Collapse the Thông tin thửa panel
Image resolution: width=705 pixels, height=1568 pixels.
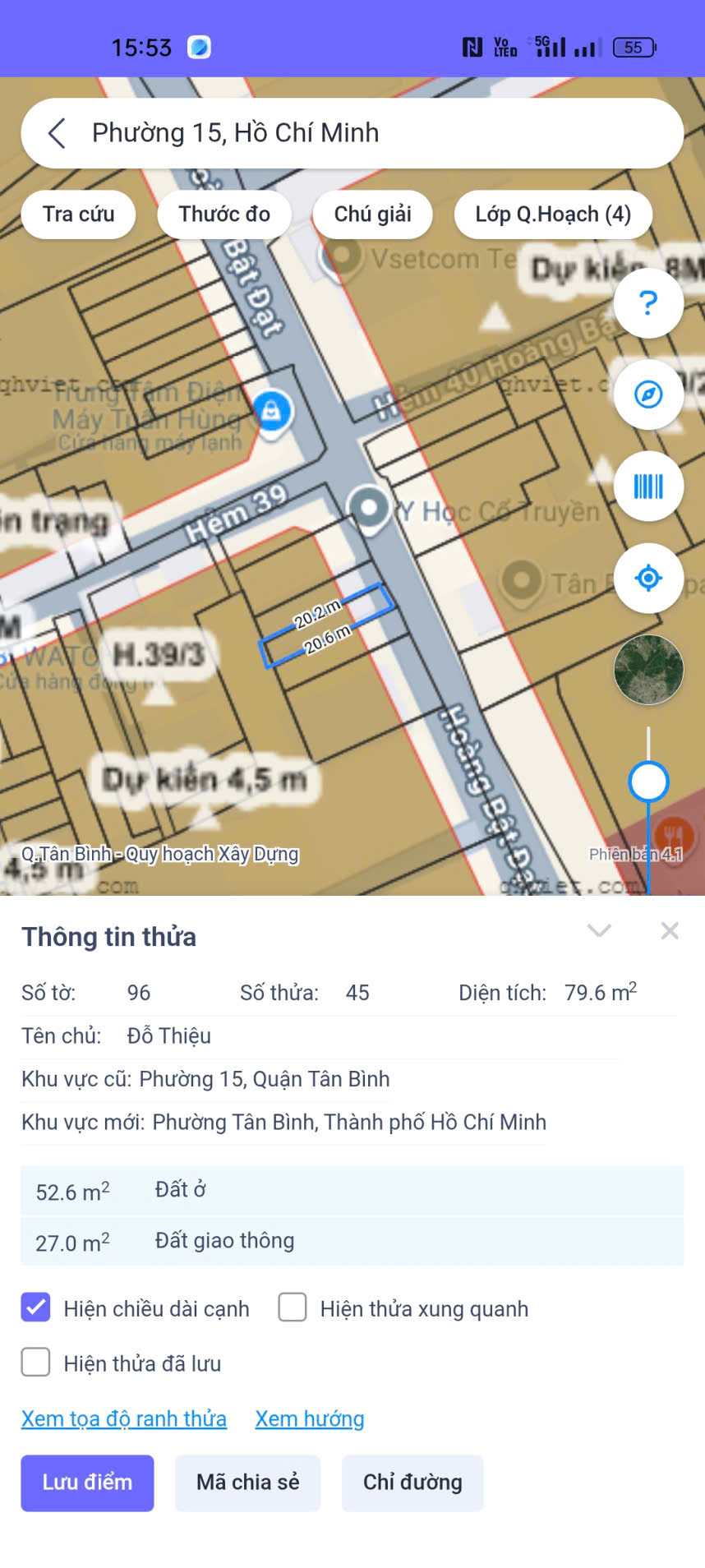(599, 930)
